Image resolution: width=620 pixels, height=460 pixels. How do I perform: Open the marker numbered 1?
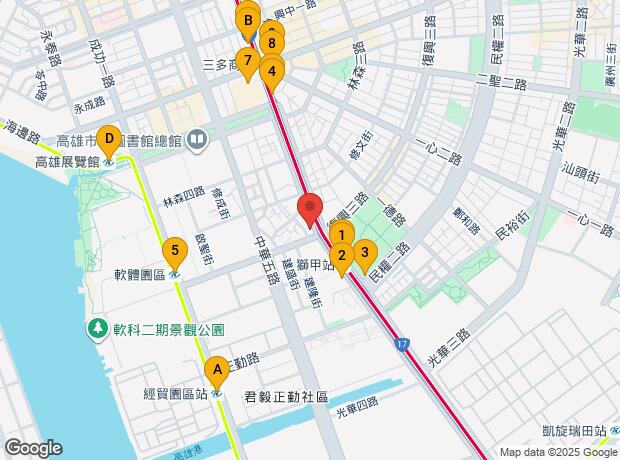[x=340, y=235]
